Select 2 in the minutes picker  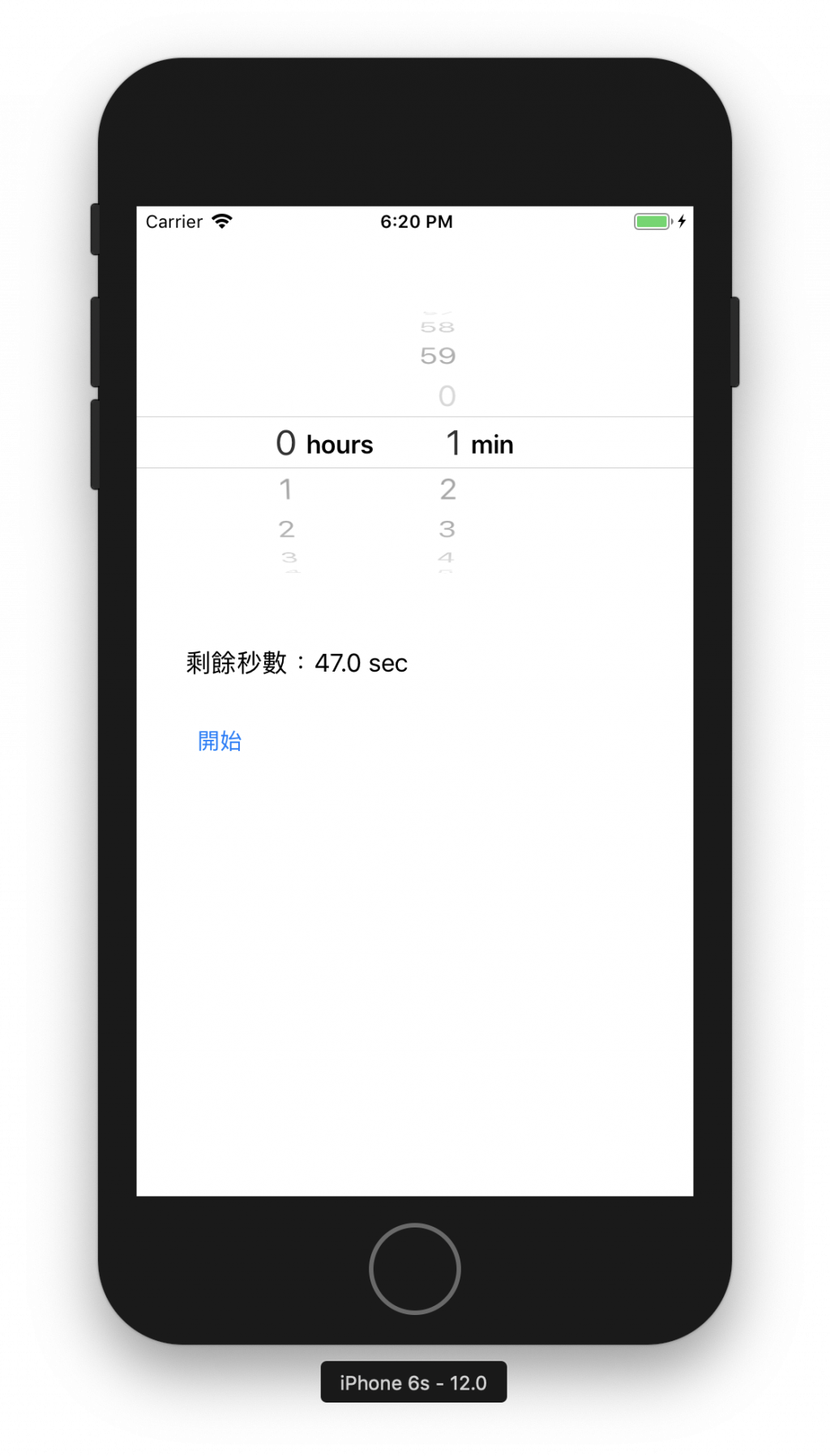(447, 489)
